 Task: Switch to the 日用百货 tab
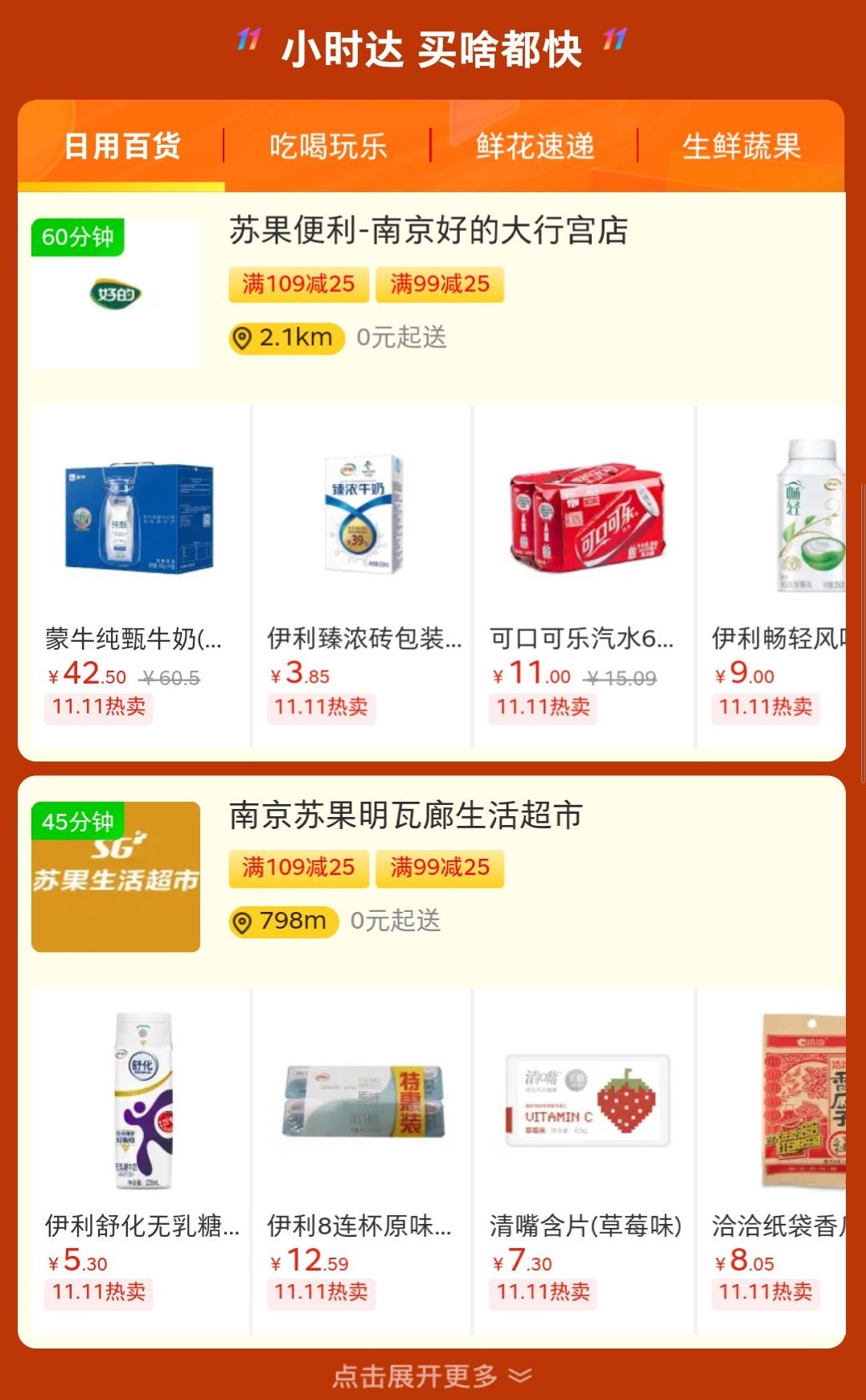pyautogui.click(x=121, y=147)
